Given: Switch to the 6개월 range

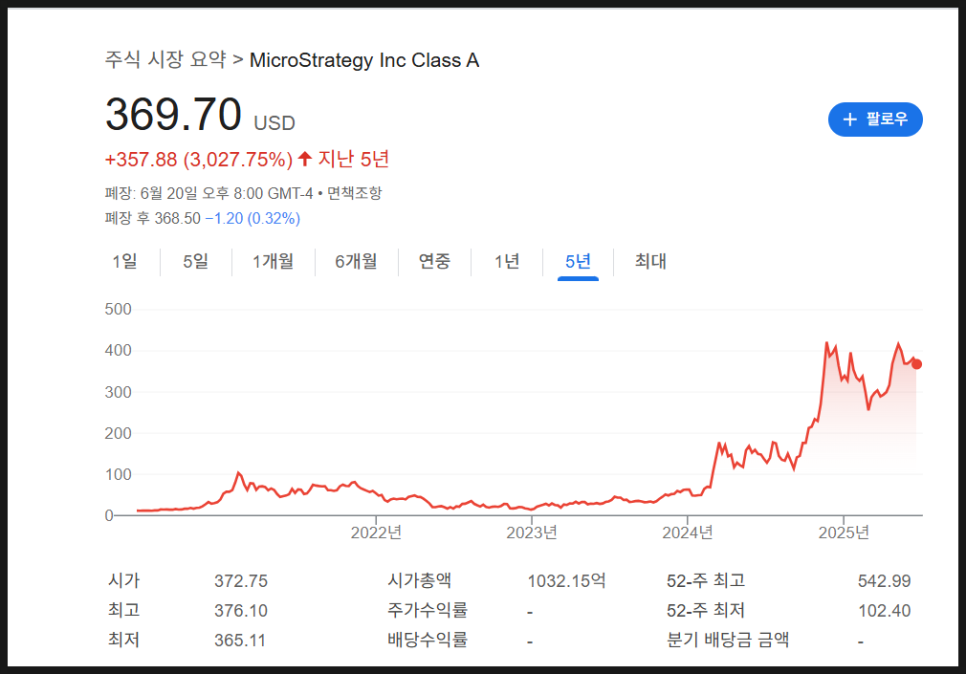Looking at the screenshot, I should (356, 262).
